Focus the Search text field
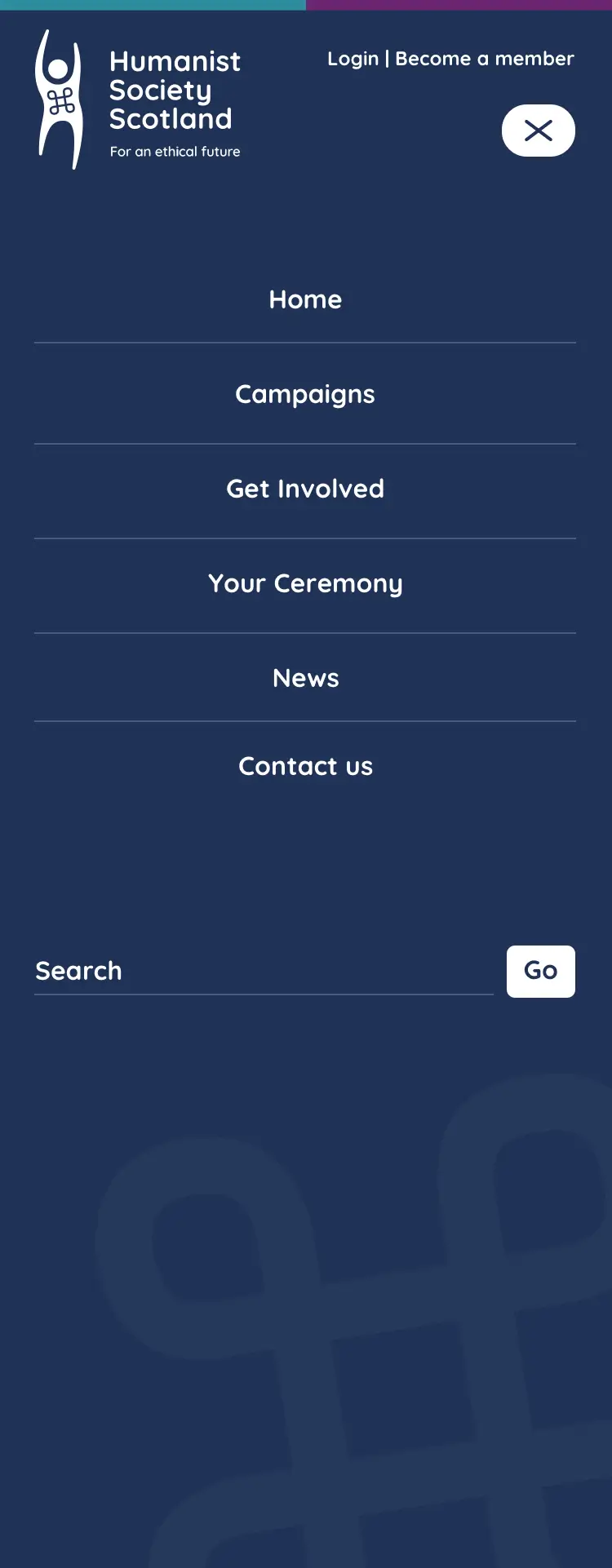This screenshot has height=1568, width=612. pyautogui.click(x=263, y=971)
